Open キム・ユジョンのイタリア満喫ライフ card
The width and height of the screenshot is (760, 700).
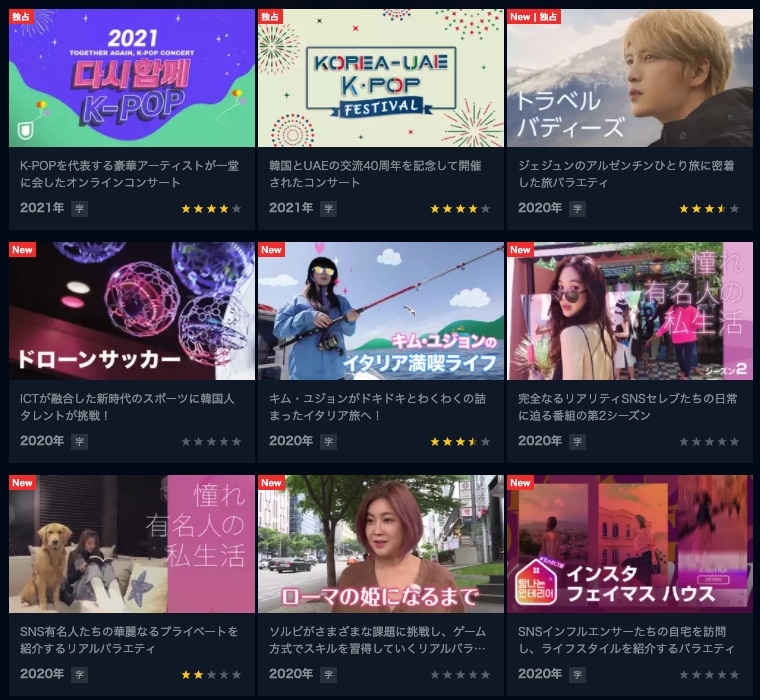point(380,311)
